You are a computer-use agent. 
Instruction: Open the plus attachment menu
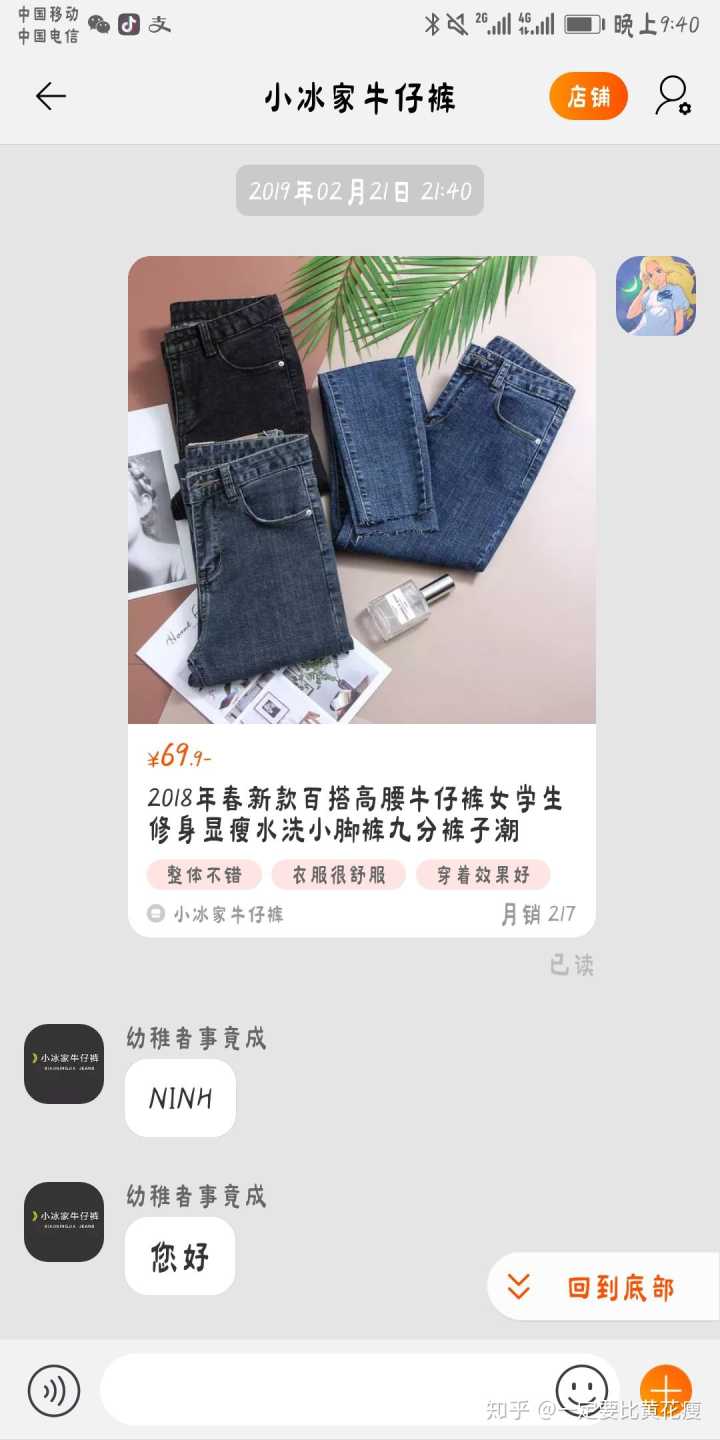click(x=665, y=1390)
